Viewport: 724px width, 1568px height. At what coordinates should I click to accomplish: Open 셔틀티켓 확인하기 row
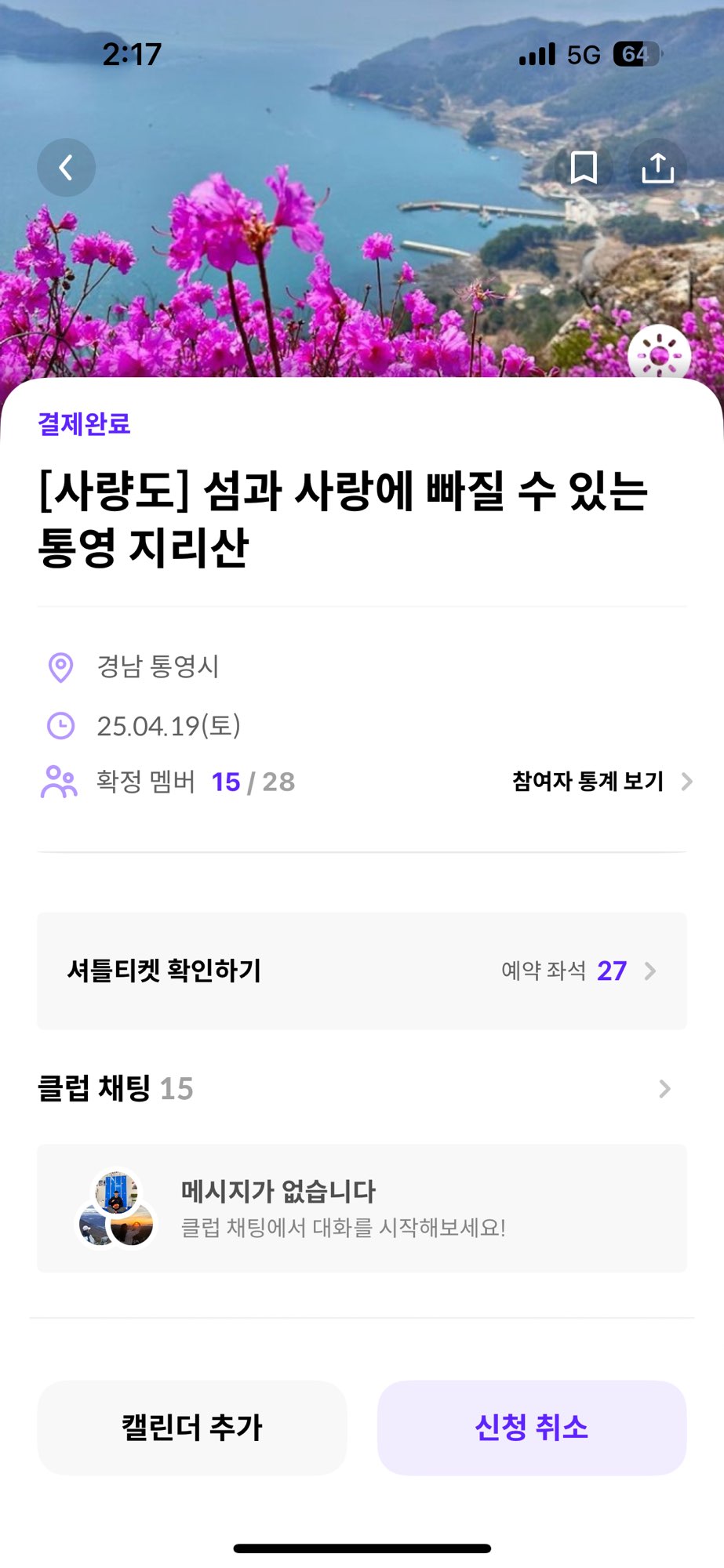pyautogui.click(x=362, y=971)
